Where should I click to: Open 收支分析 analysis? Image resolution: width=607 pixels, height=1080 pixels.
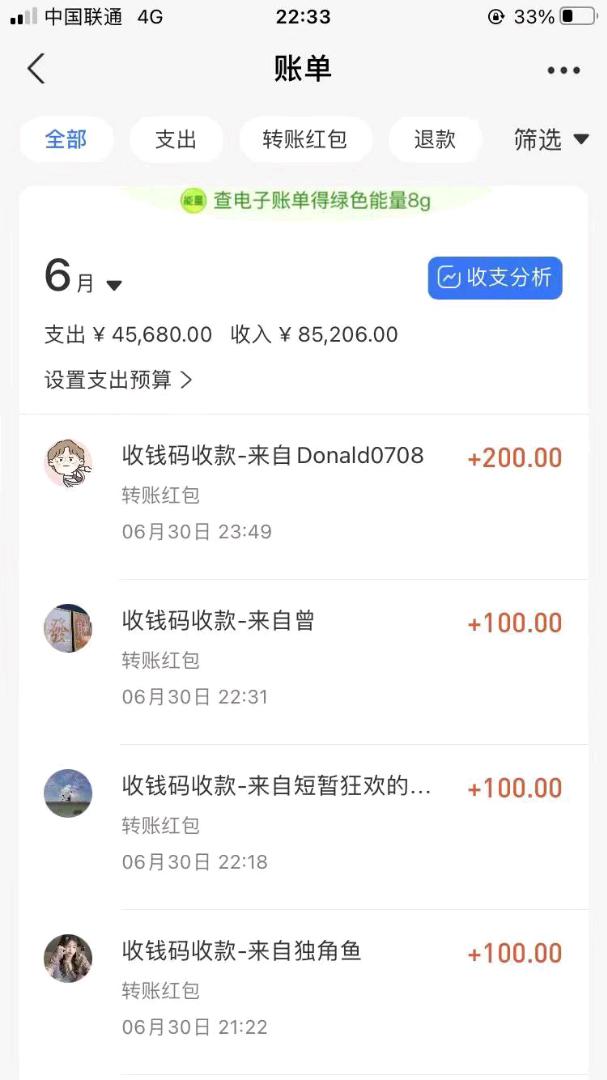(495, 277)
